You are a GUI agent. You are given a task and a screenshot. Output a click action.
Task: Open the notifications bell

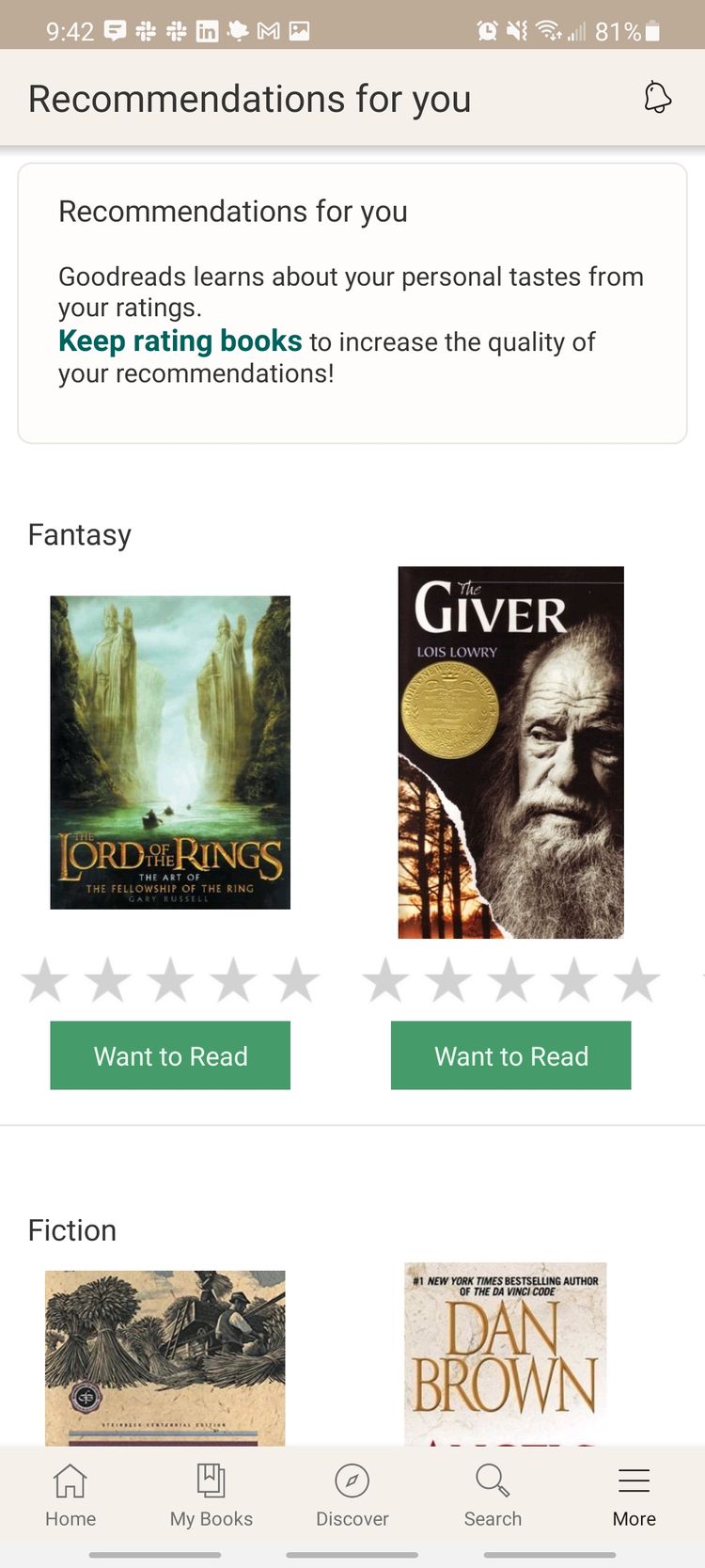tap(657, 98)
